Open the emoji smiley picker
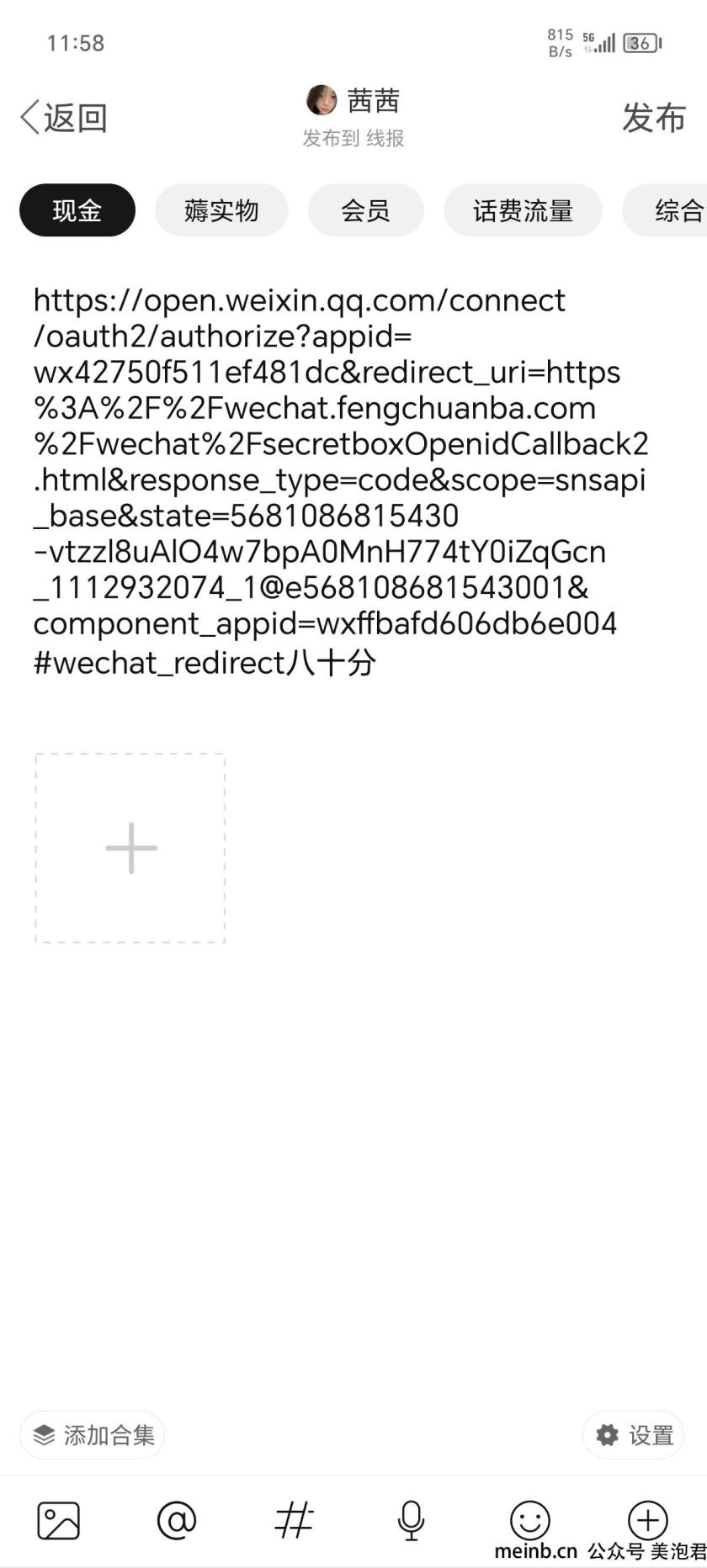 pos(529,1521)
